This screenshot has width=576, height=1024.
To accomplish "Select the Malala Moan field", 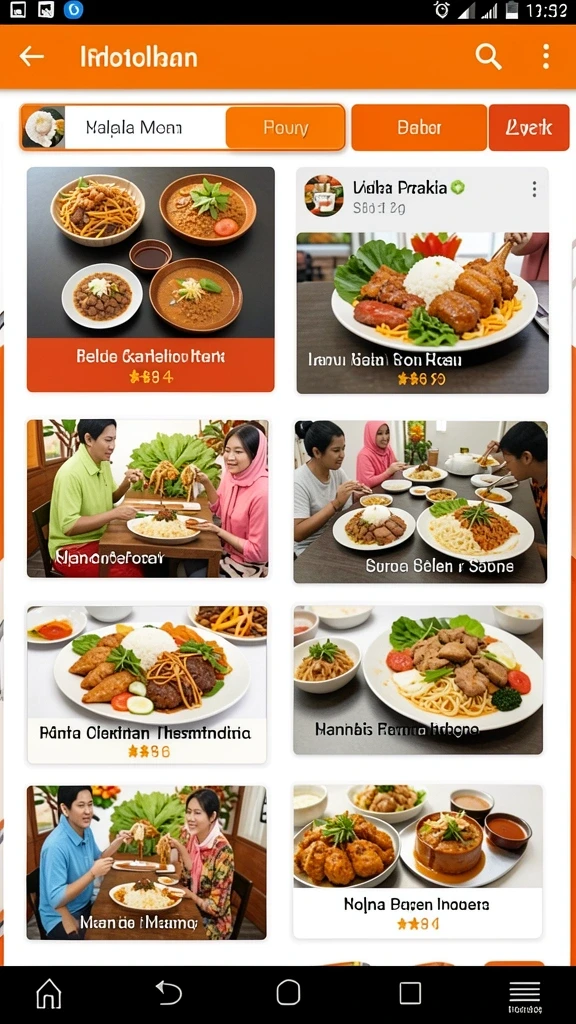I will click(x=124, y=127).
